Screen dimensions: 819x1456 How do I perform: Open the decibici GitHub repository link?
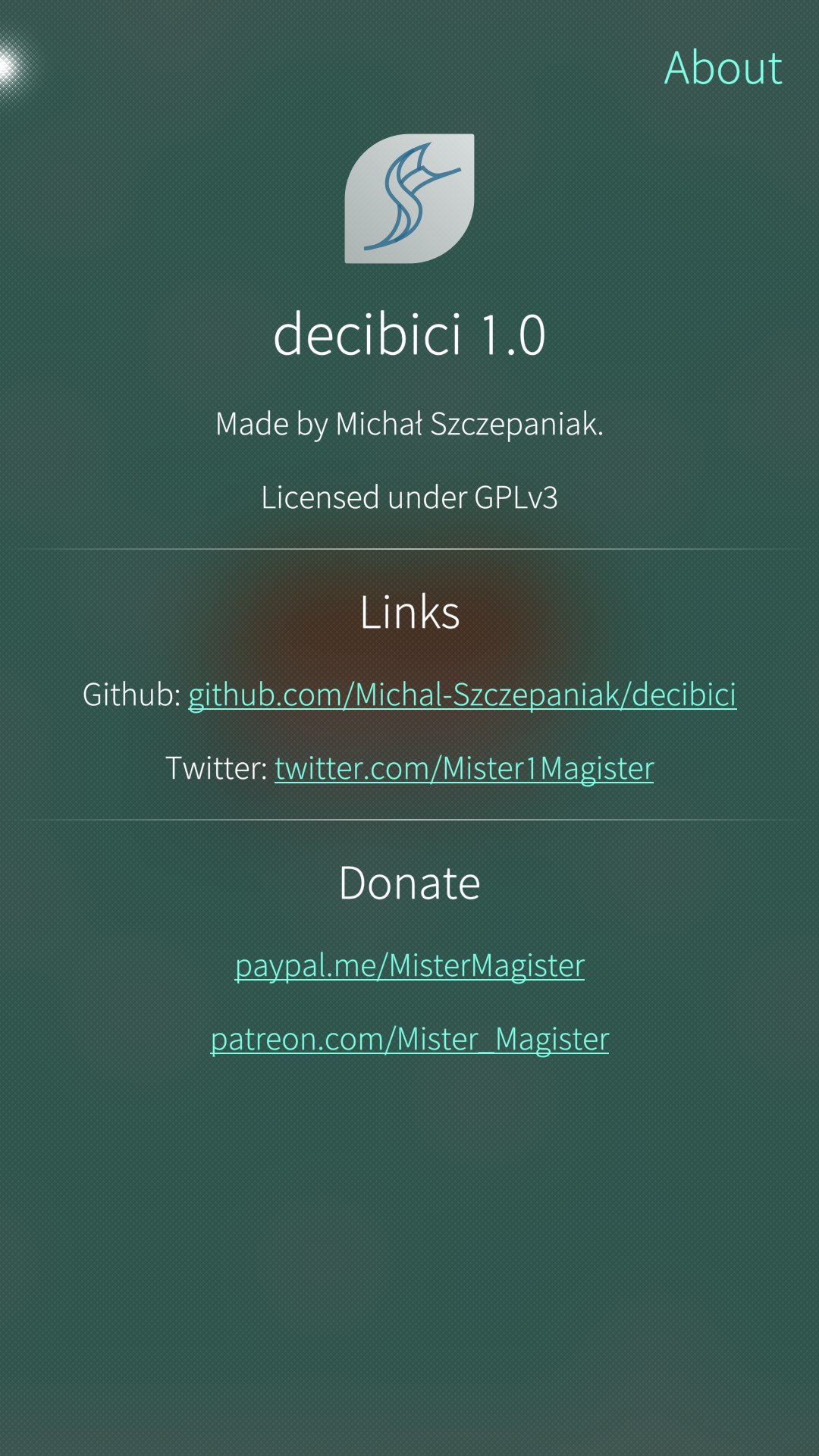click(462, 695)
